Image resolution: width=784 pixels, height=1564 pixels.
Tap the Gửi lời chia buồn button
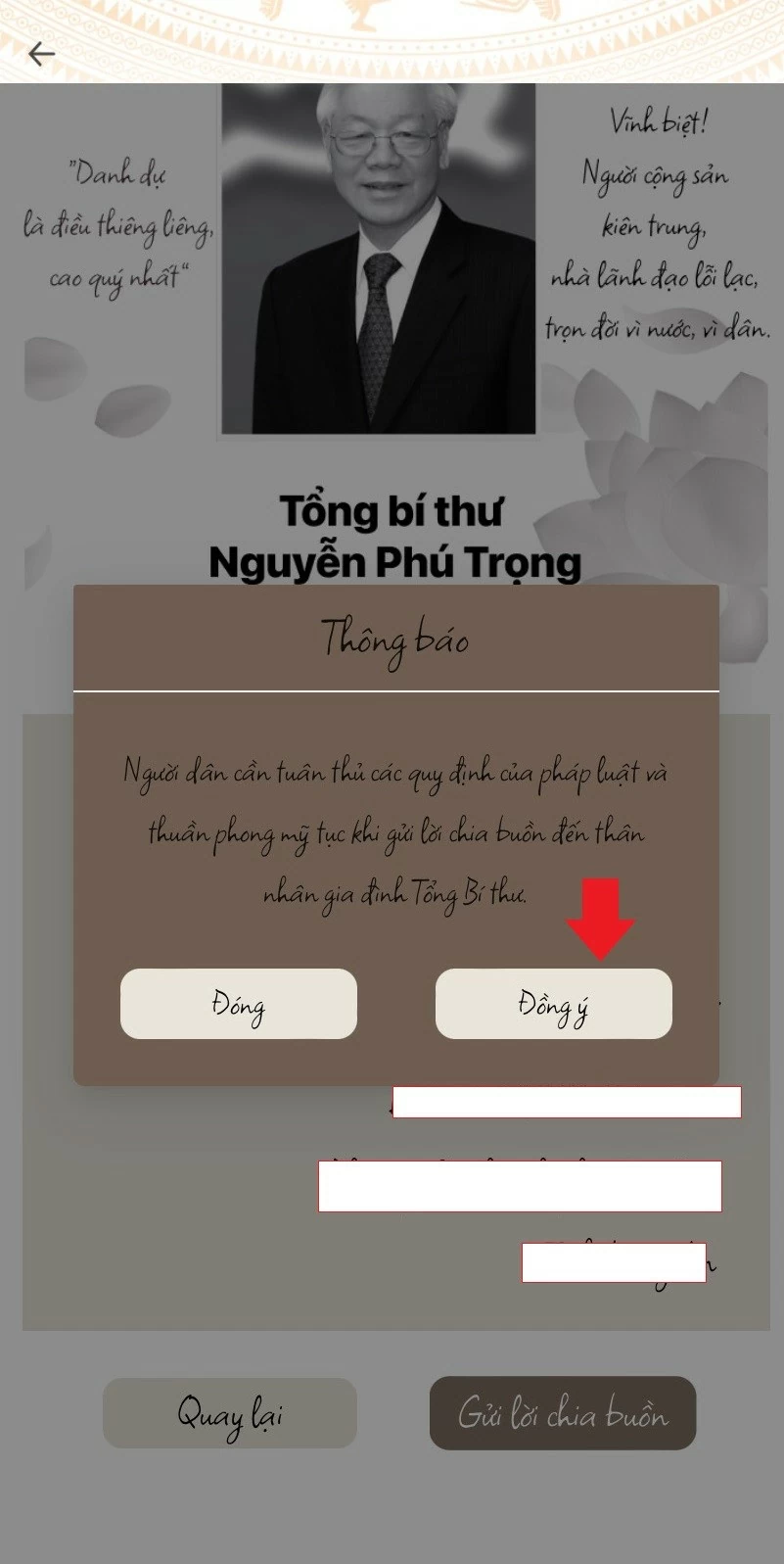[x=563, y=1413]
